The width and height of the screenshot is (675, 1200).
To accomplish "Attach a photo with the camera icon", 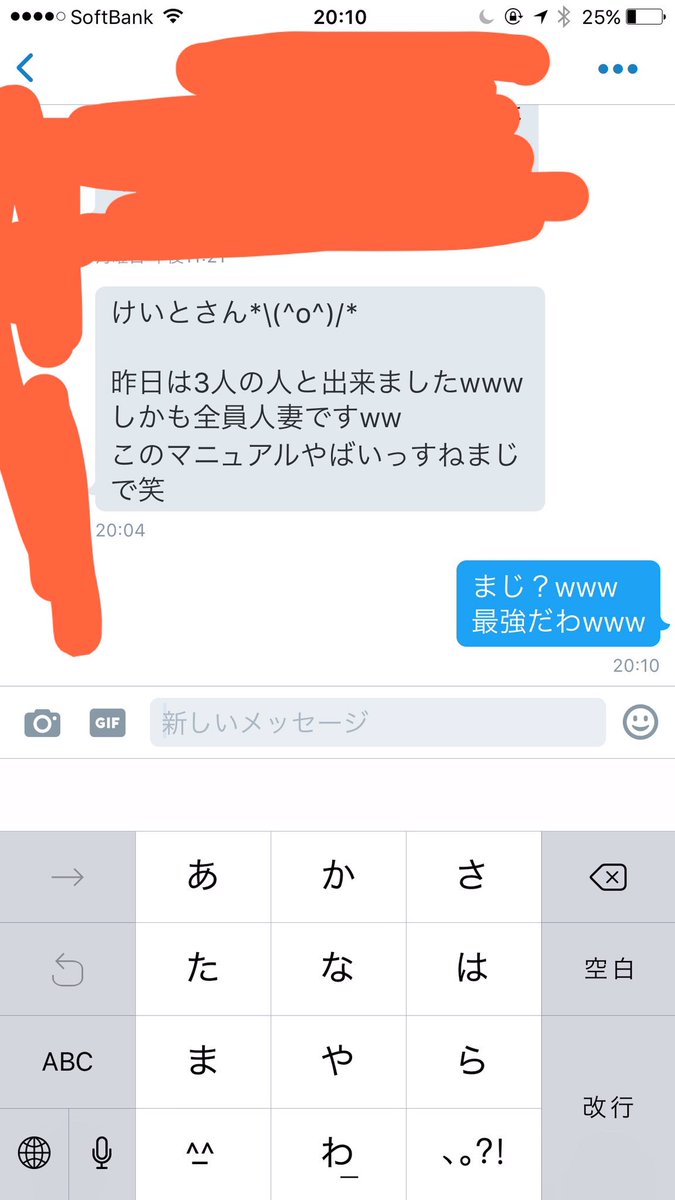I will click(42, 722).
